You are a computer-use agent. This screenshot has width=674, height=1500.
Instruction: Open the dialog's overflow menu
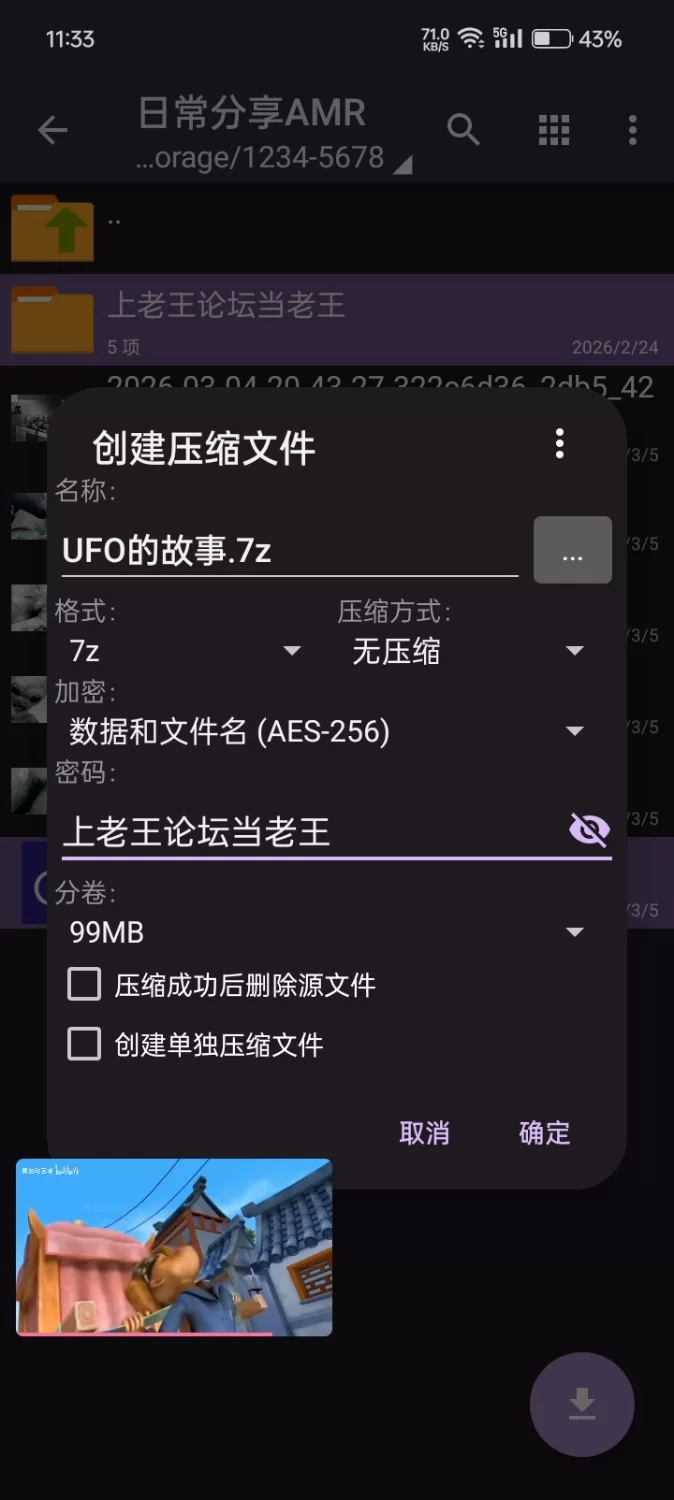[559, 443]
